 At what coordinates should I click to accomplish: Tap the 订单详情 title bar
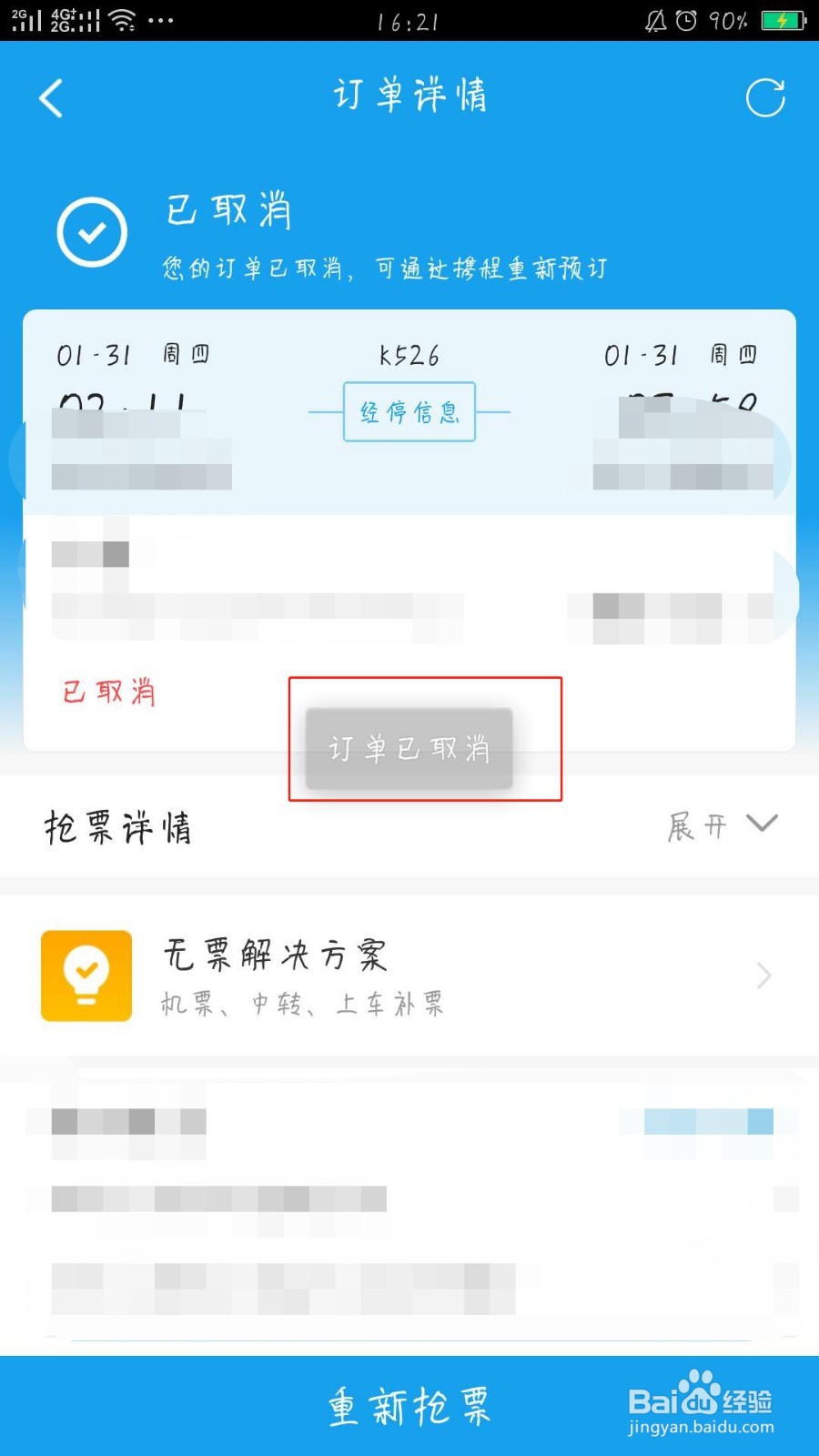tap(411, 95)
